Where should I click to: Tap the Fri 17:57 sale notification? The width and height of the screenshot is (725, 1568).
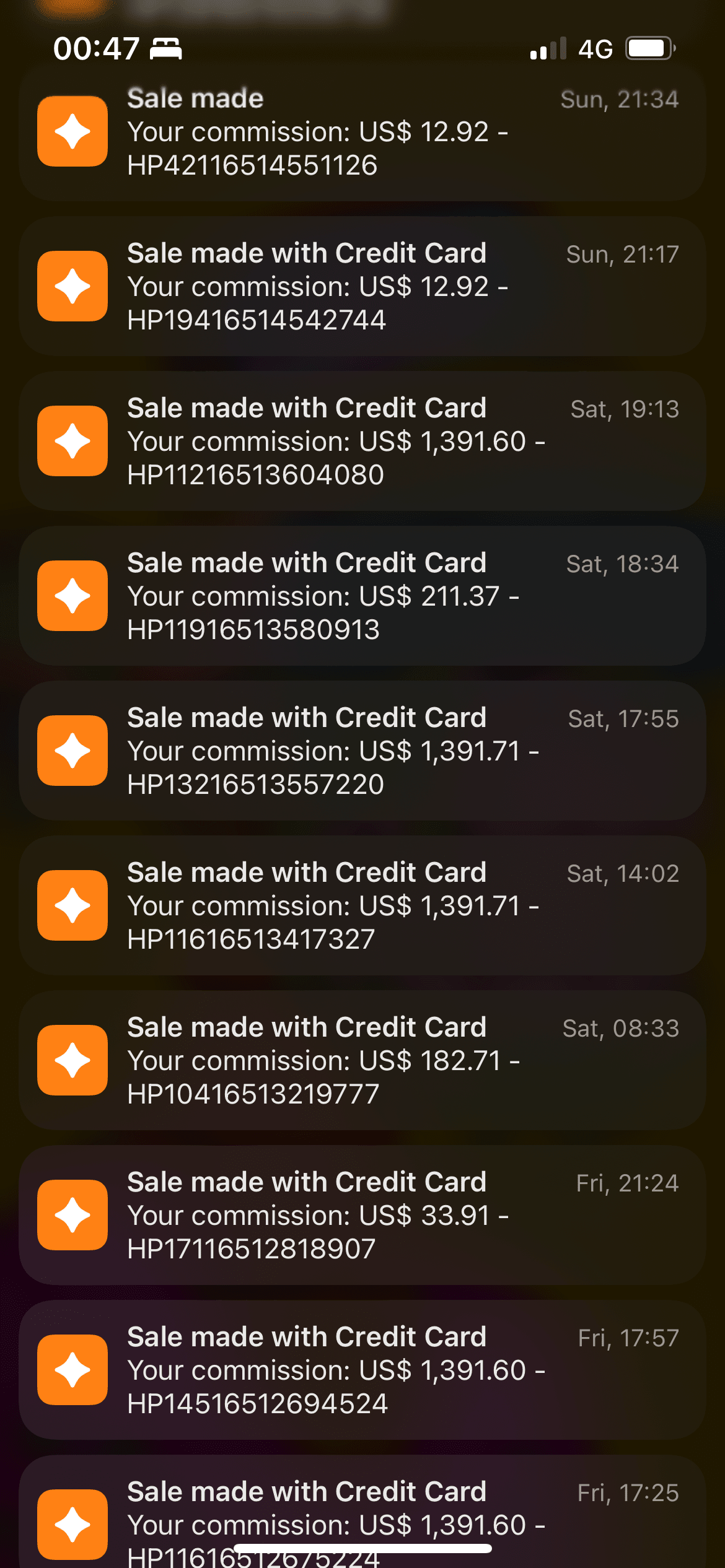click(362, 1370)
